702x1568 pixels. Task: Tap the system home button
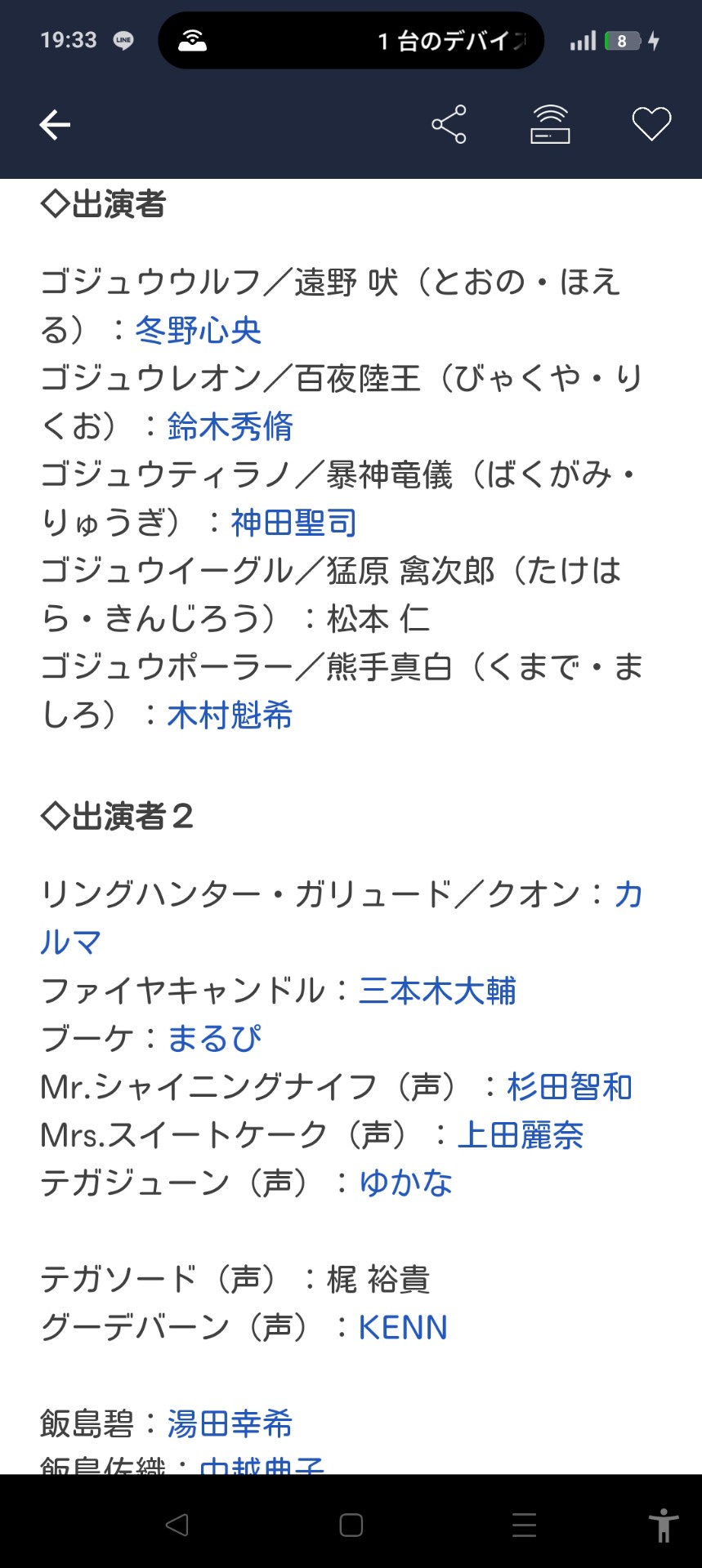pyautogui.click(x=351, y=1525)
